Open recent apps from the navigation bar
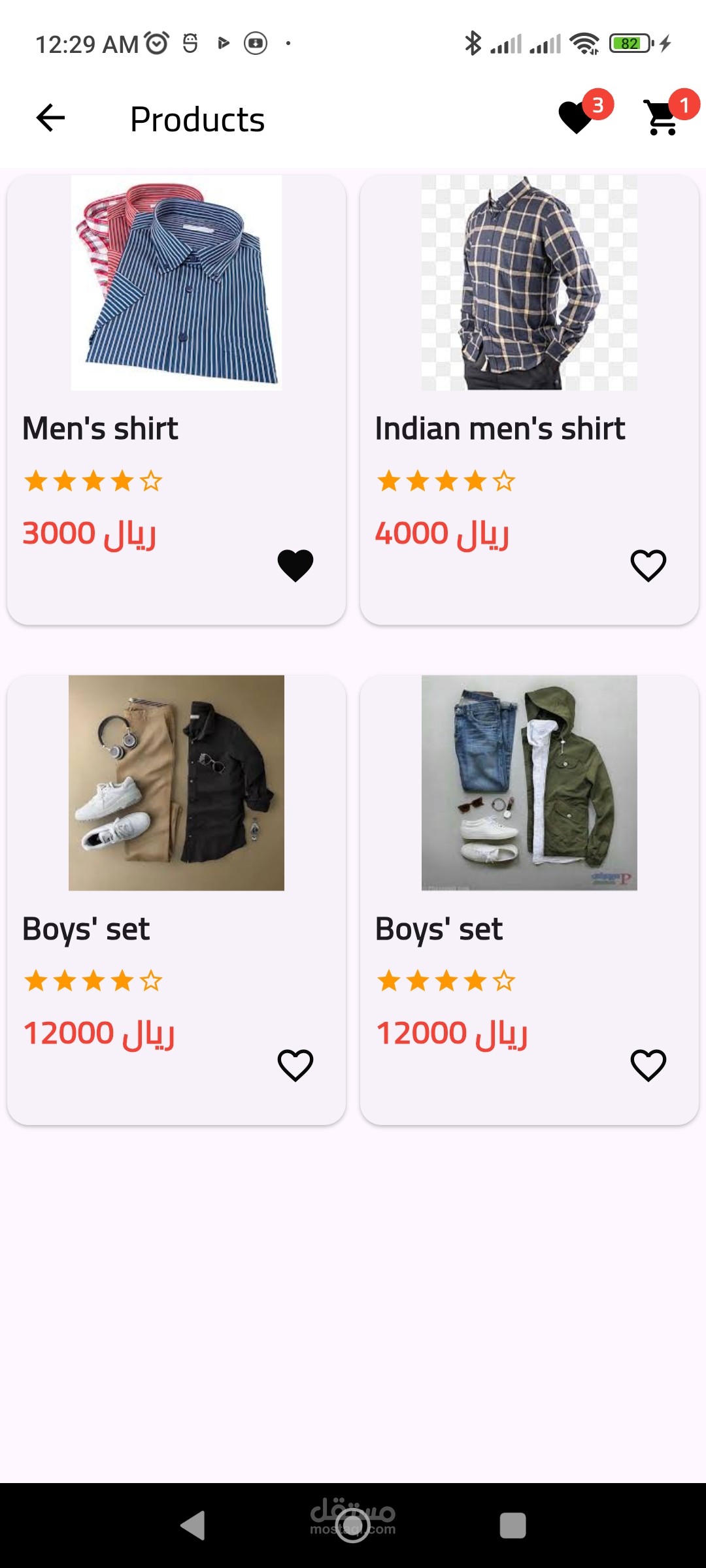706x1568 pixels. (513, 1526)
